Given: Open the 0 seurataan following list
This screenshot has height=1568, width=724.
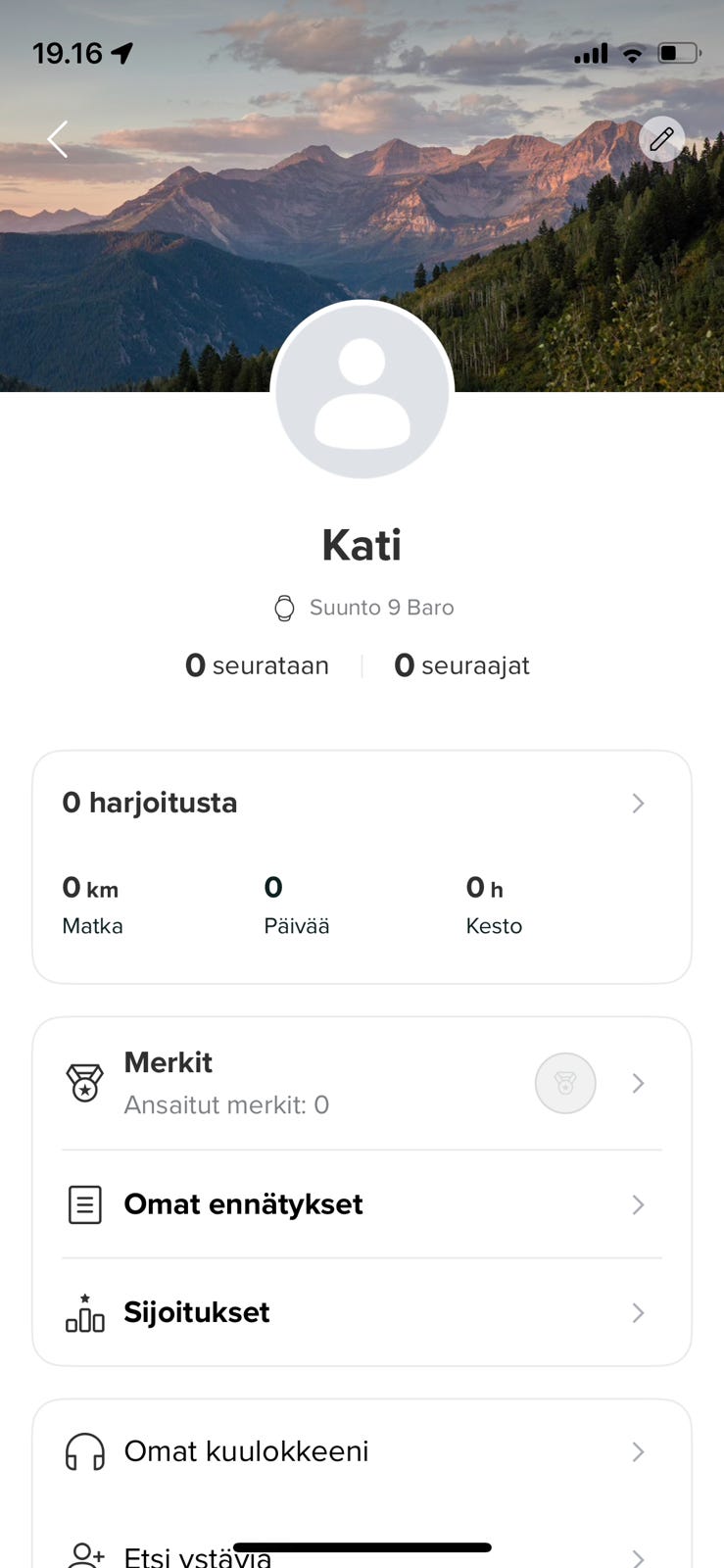Looking at the screenshot, I should pyautogui.click(x=257, y=665).
